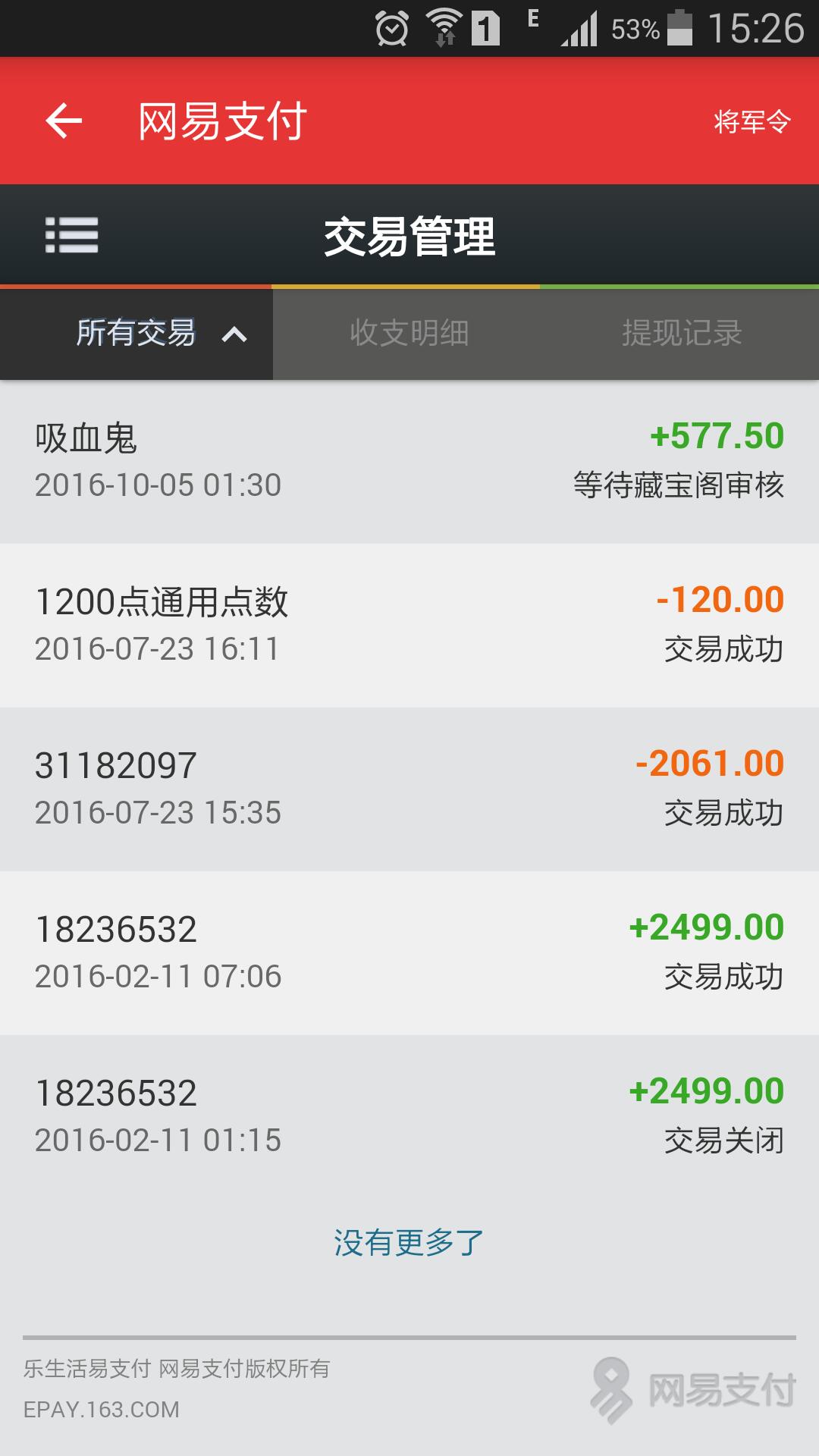
Task: Open 18236532 transaction from 07:06
Action: tap(409, 952)
